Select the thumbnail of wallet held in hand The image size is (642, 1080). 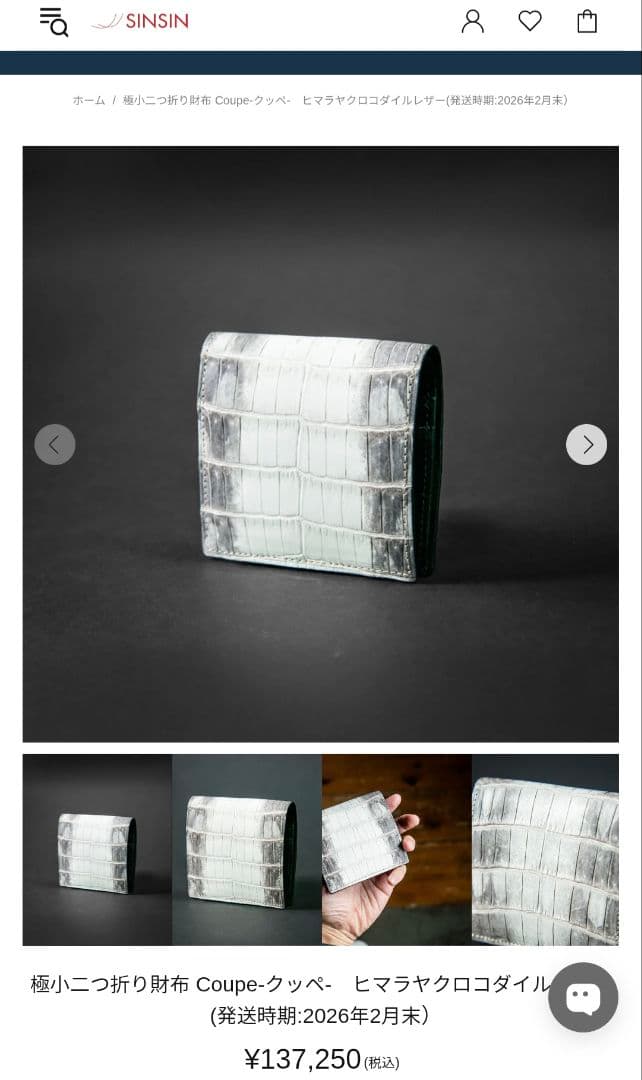coord(397,849)
